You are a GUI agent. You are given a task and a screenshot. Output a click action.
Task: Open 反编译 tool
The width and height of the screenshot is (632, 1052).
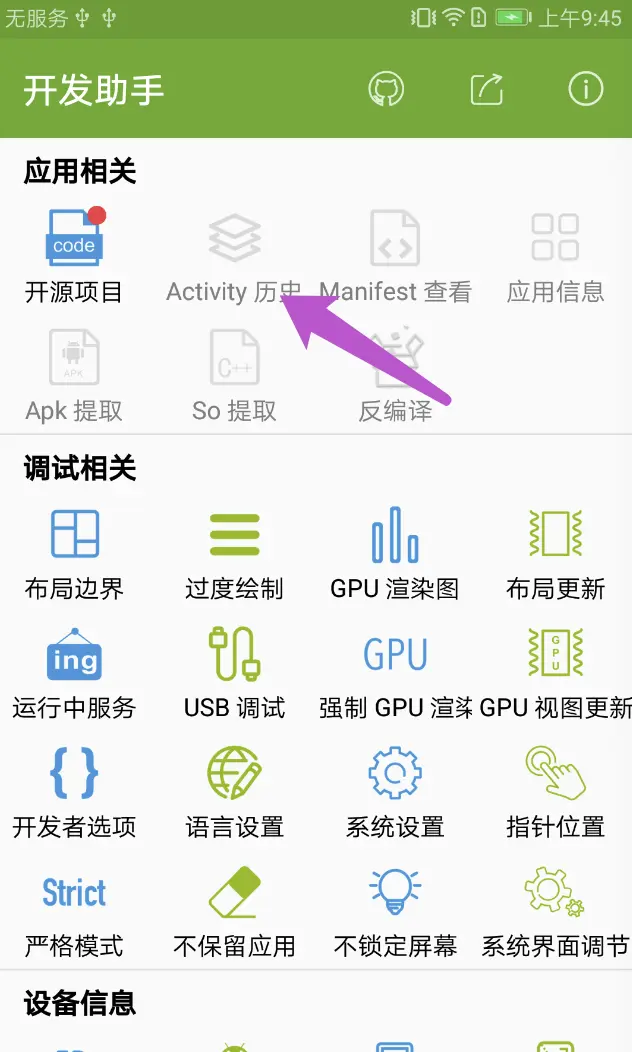coord(395,375)
